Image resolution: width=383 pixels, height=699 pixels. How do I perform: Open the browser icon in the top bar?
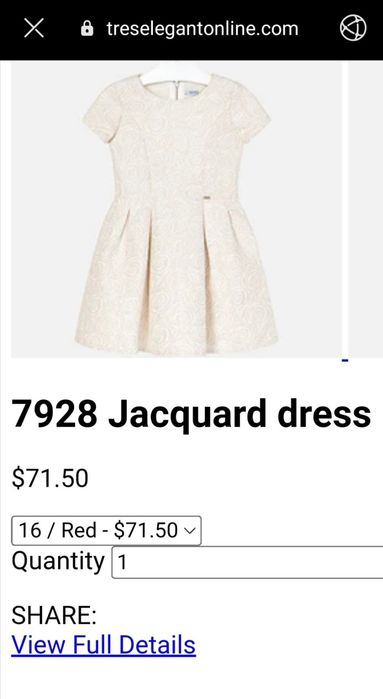353,28
